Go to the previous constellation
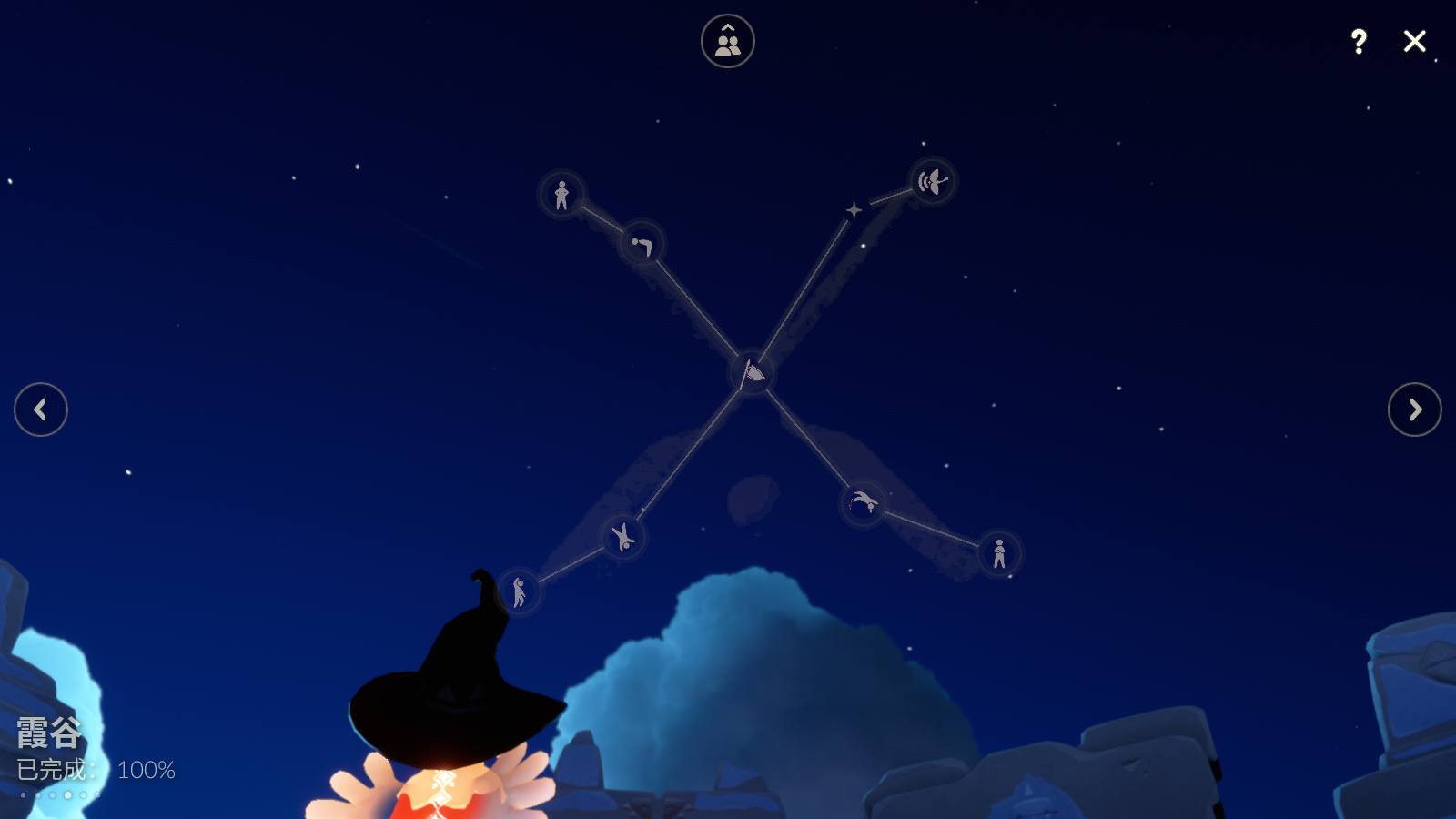Screen dimensions: 1456x819 (41, 409)
